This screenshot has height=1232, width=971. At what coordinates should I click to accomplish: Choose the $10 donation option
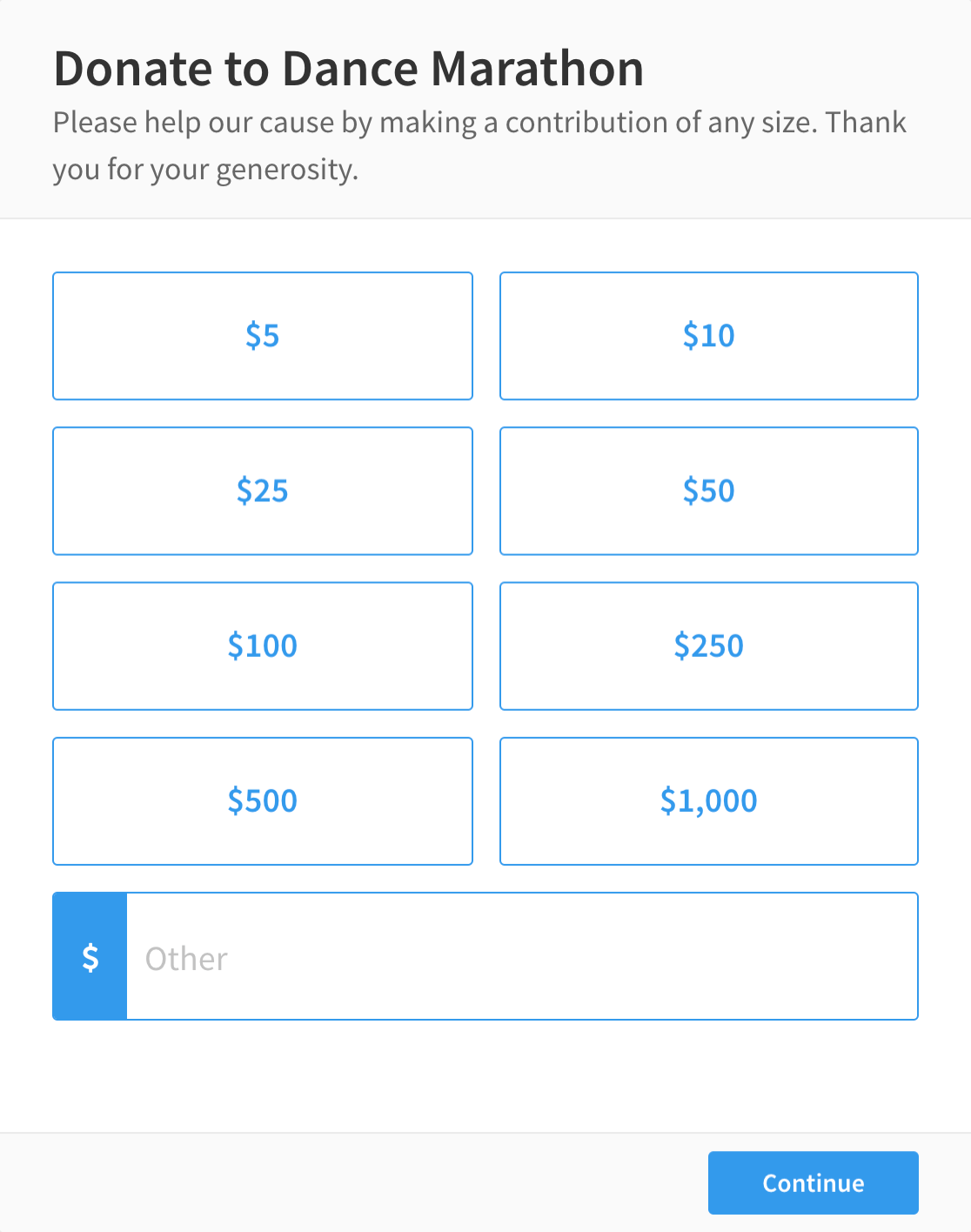pyautogui.click(x=708, y=336)
